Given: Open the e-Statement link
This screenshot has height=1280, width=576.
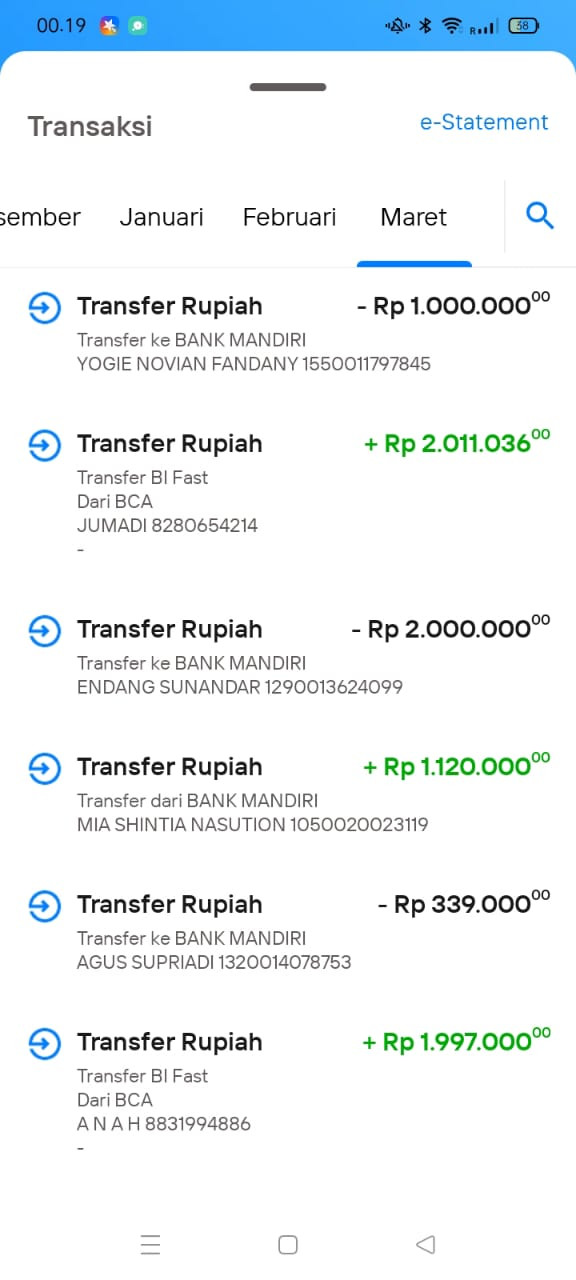Looking at the screenshot, I should pyautogui.click(x=484, y=122).
